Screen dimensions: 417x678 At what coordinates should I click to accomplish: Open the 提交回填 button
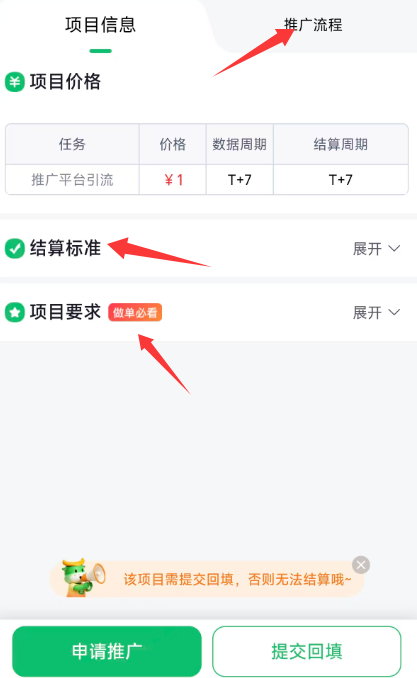tap(307, 651)
